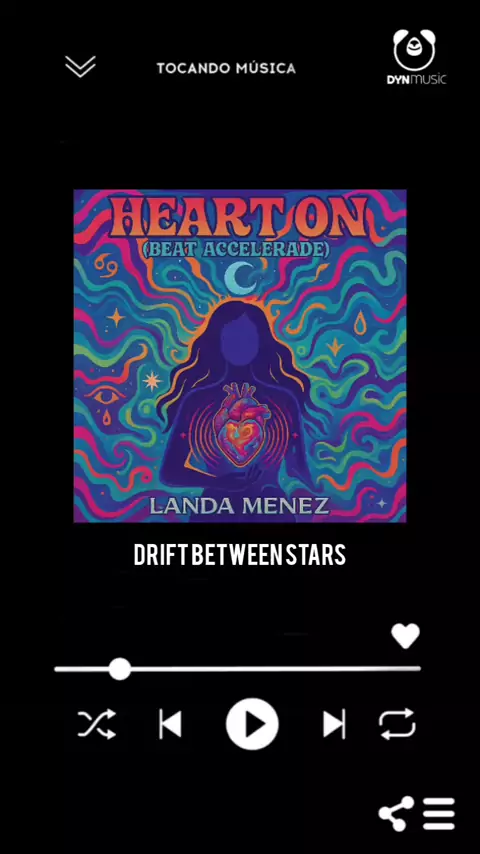
Task: Play Drift Between Stars
Action: (252, 724)
